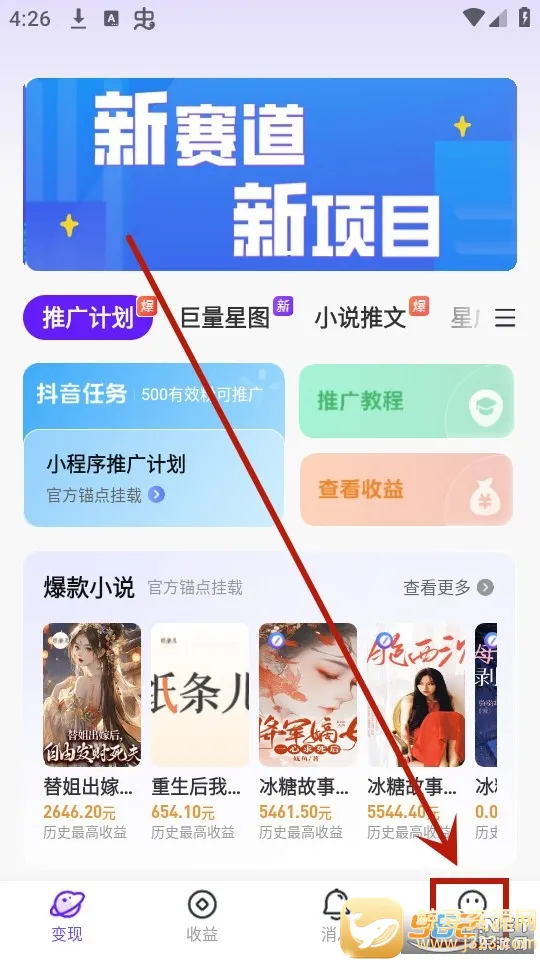Go to the 变现 tab
The height and width of the screenshot is (960, 540).
[x=67, y=917]
